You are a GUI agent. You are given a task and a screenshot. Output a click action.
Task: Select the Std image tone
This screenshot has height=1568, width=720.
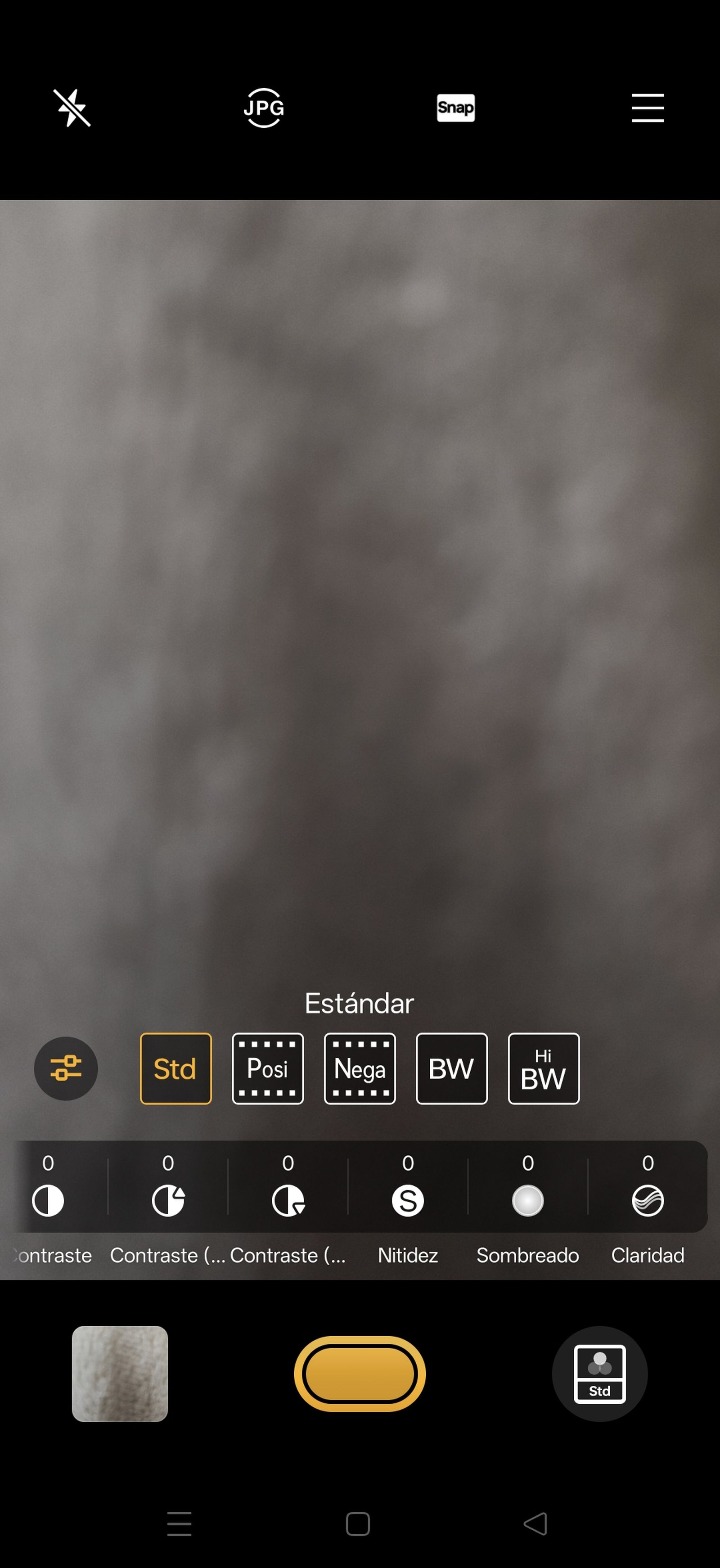pyautogui.click(x=176, y=1068)
